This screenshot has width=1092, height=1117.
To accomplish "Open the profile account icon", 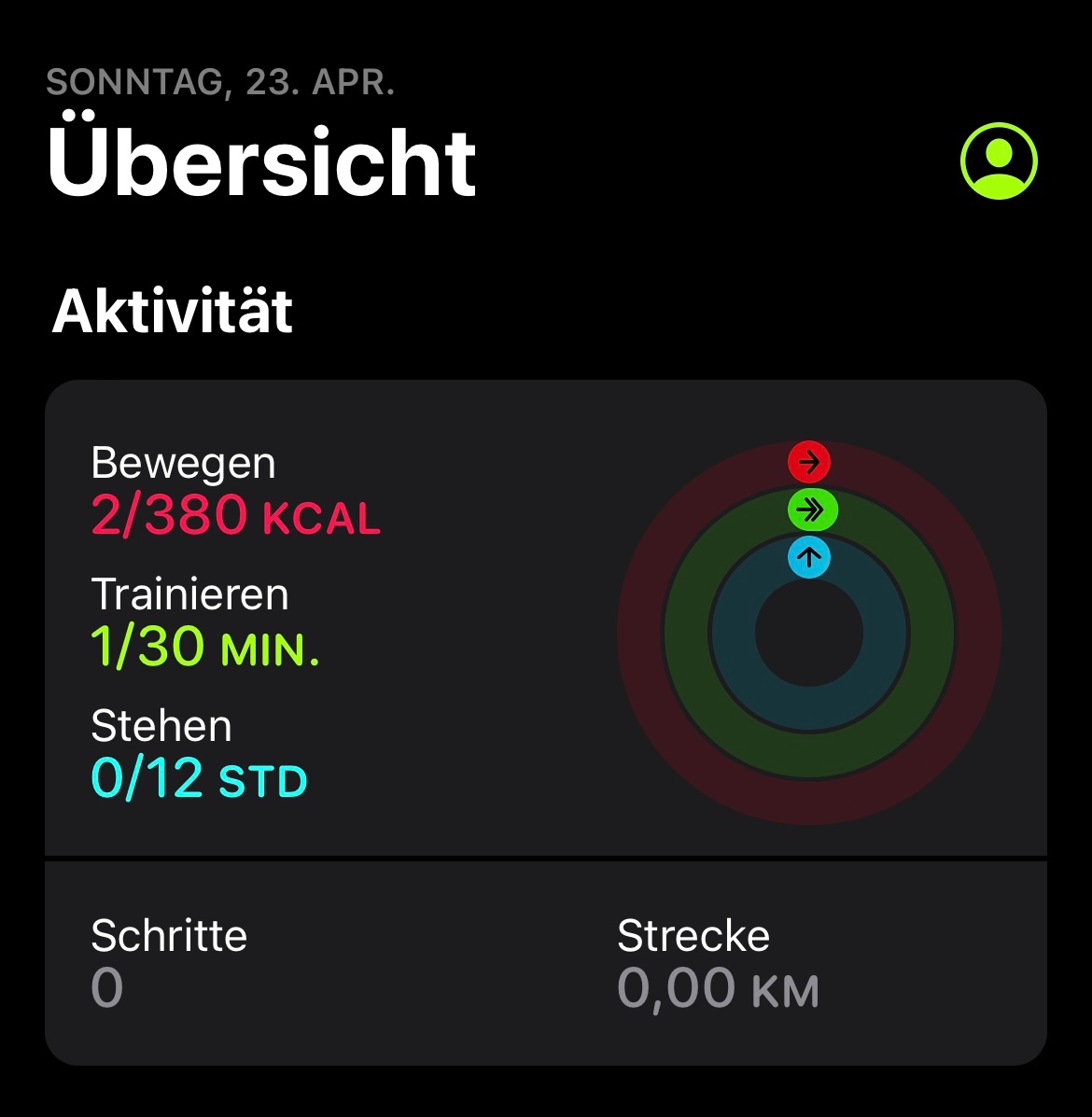I will [999, 161].
